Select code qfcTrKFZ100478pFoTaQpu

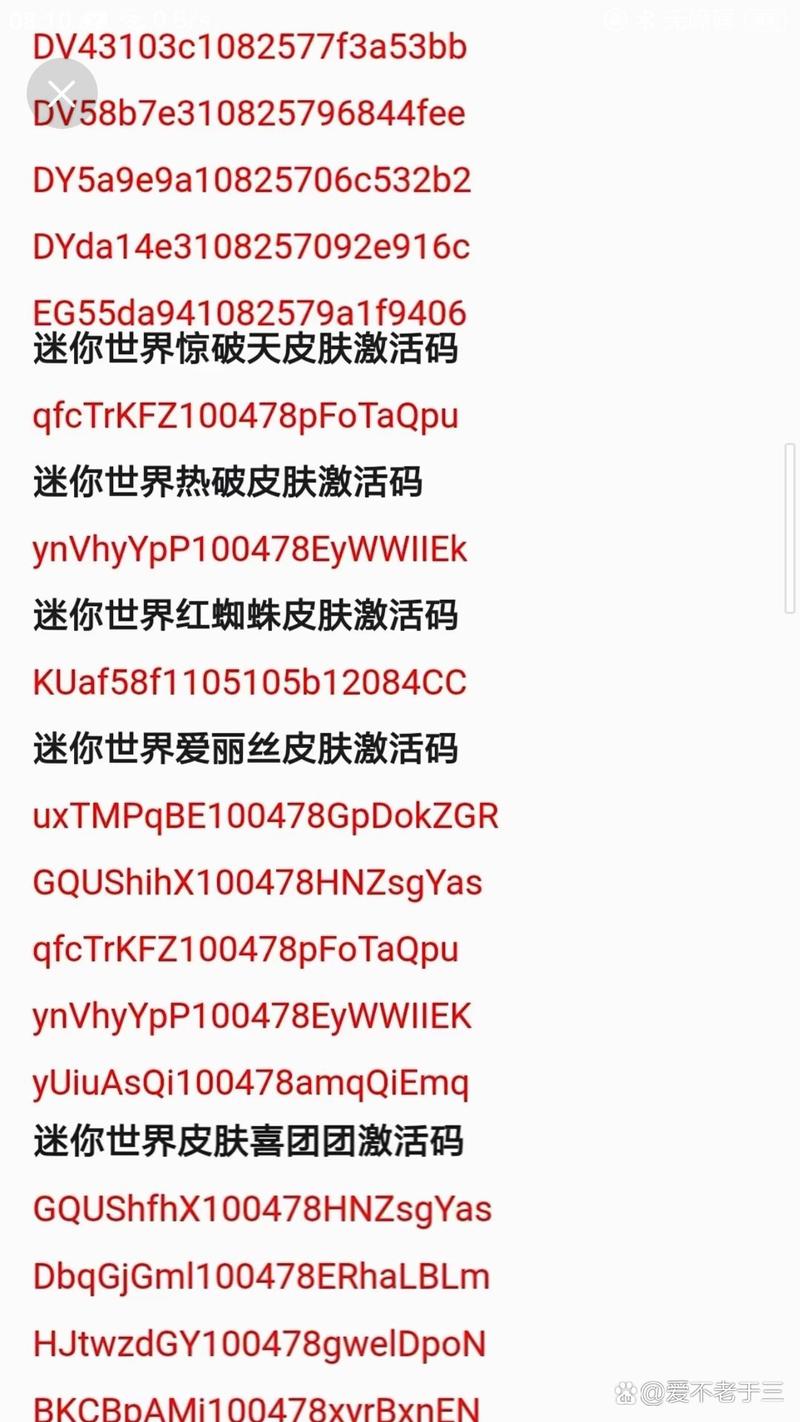tap(244, 415)
